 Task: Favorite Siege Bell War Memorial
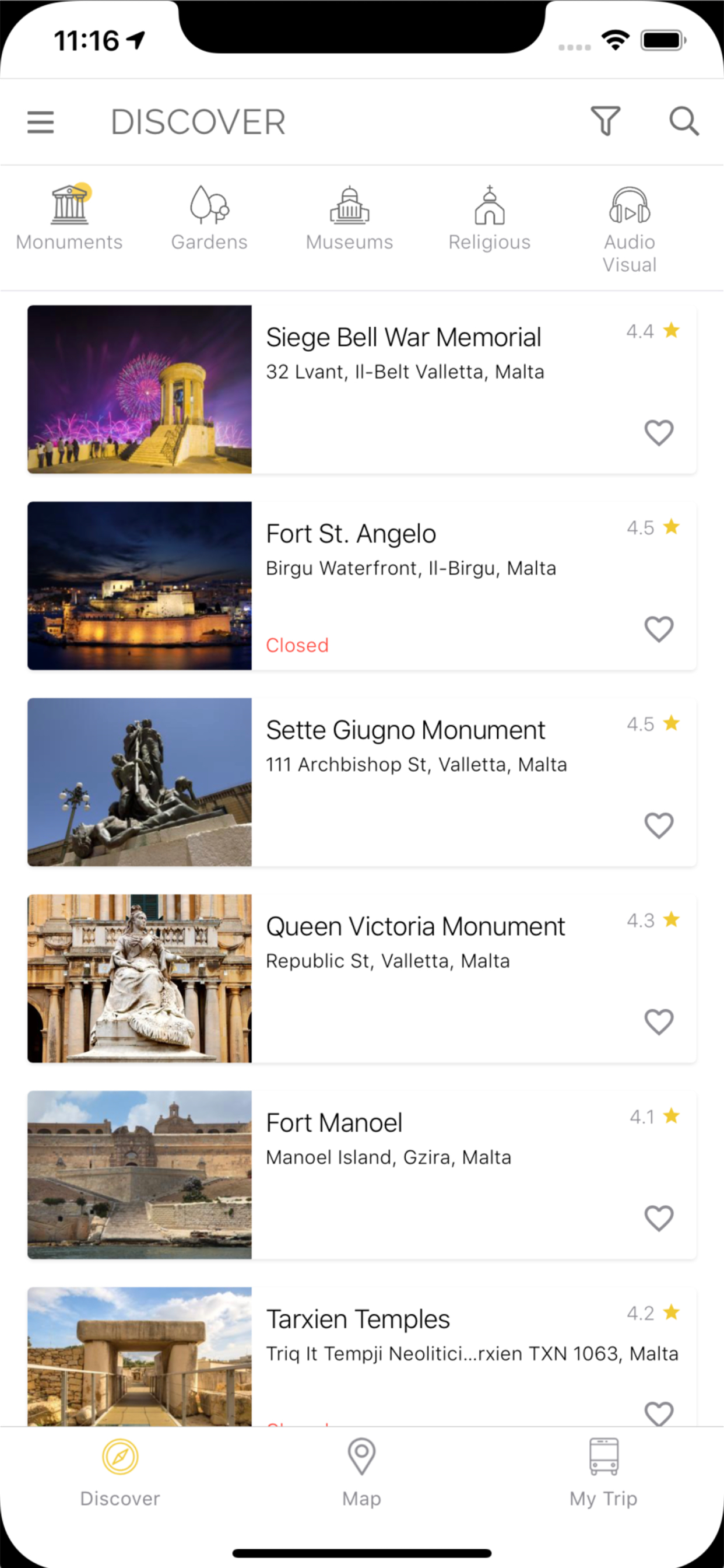[659, 433]
